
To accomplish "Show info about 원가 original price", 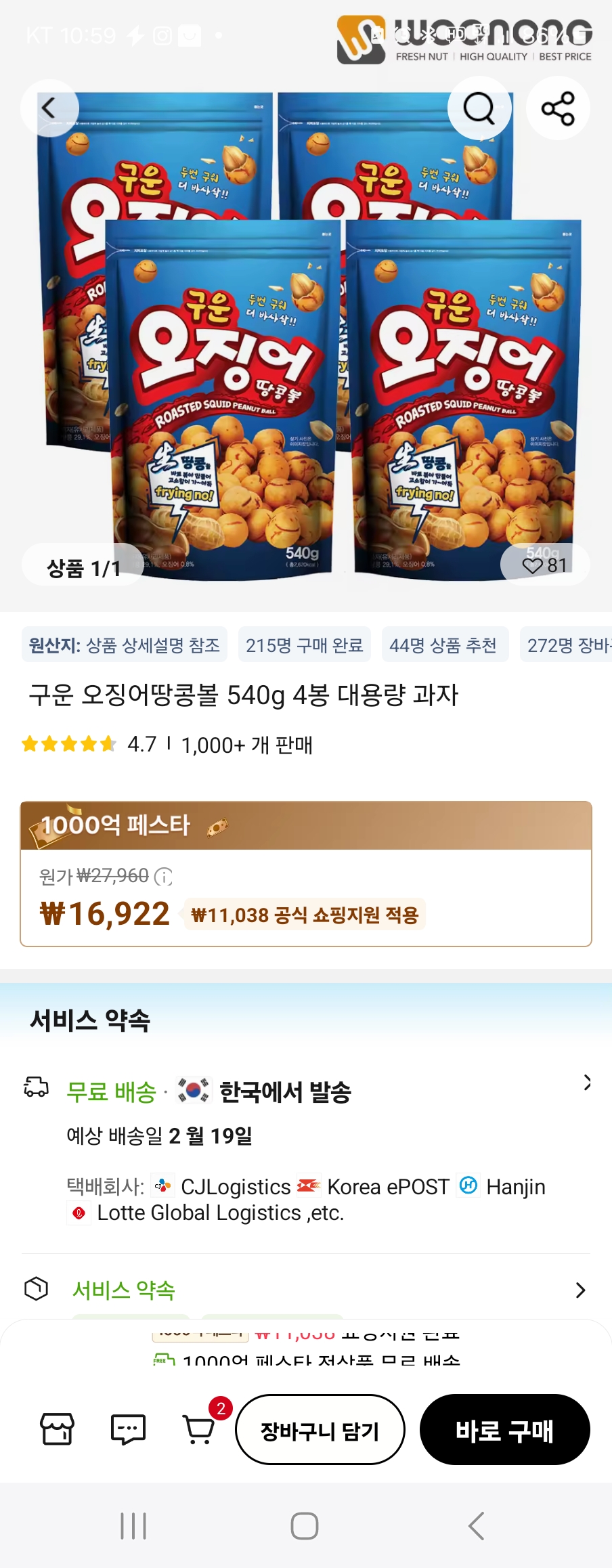I will [x=163, y=877].
